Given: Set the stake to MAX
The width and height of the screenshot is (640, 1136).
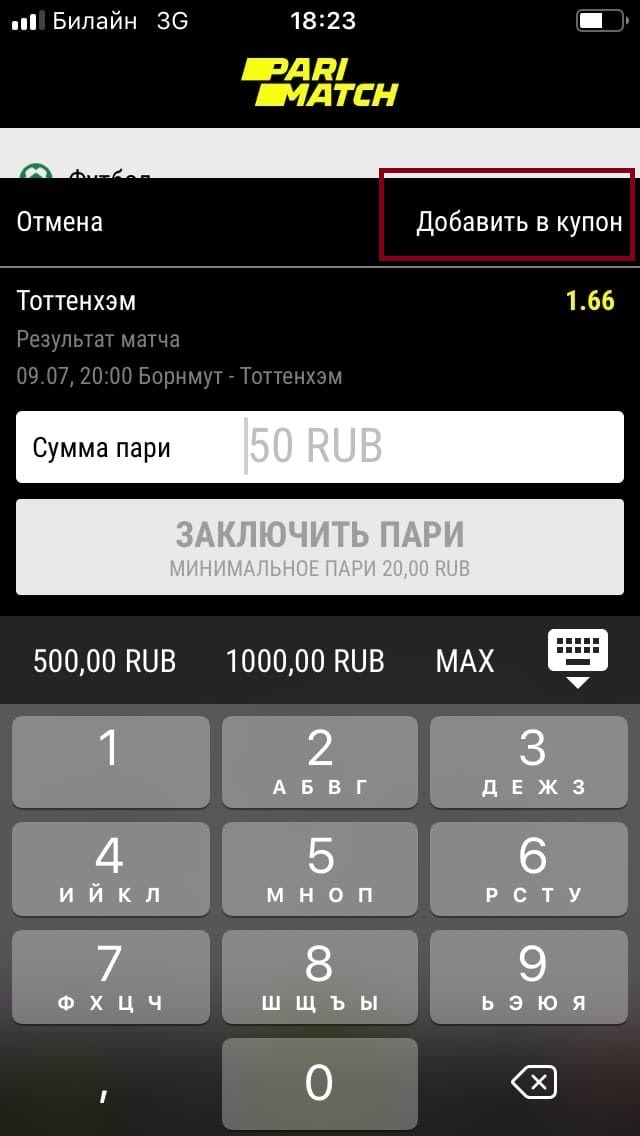Looking at the screenshot, I should pos(465,661).
